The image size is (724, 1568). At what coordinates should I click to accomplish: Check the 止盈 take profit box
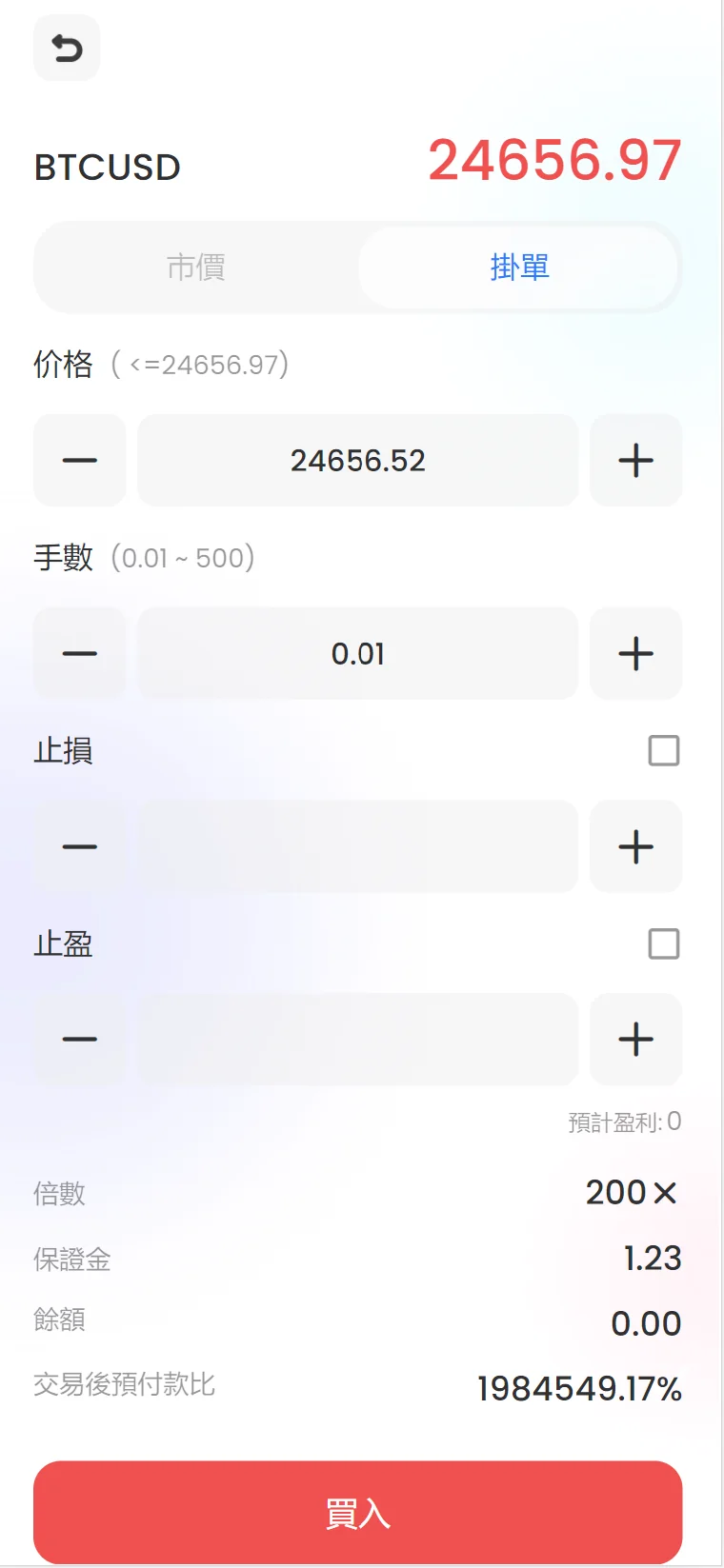pos(663,944)
